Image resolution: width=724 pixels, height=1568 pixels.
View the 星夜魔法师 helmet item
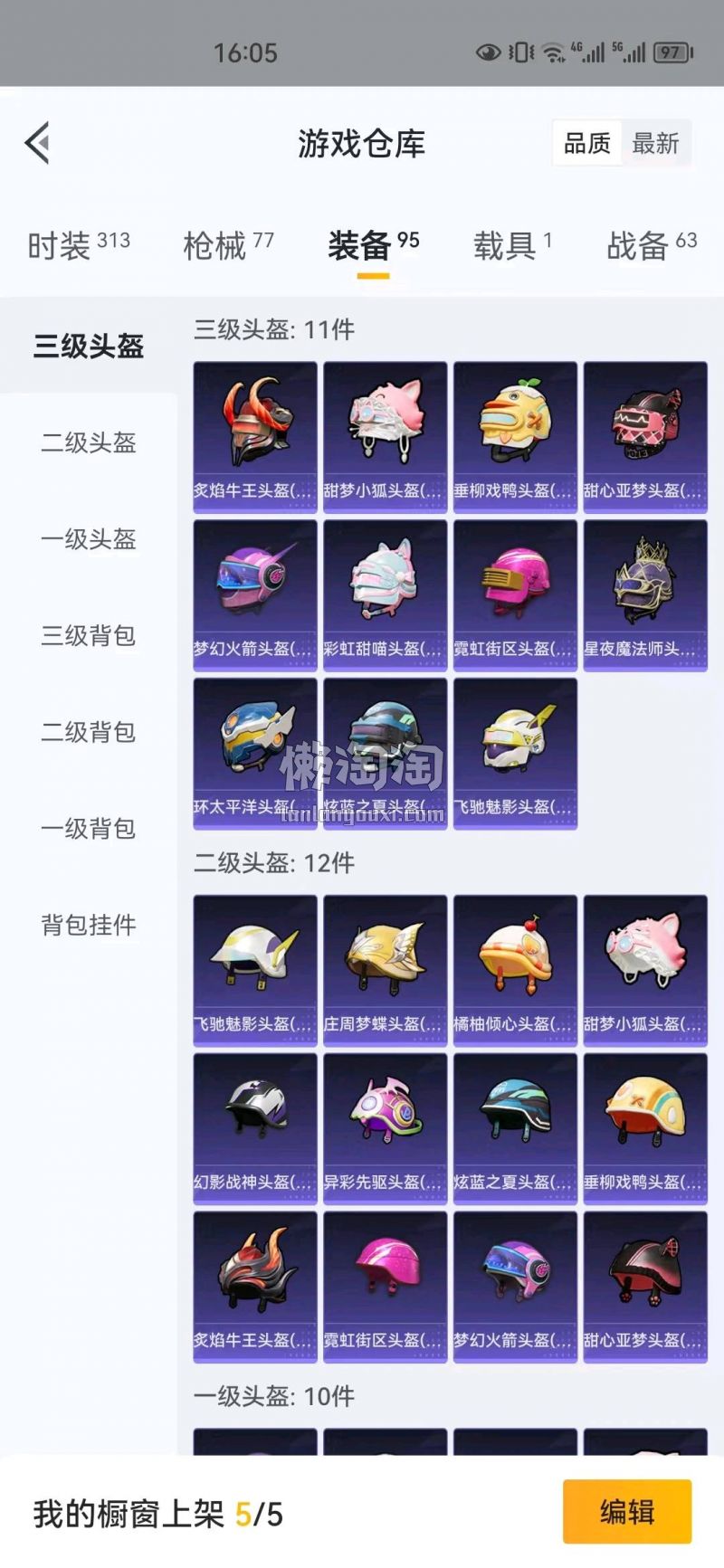pyautogui.click(x=645, y=594)
